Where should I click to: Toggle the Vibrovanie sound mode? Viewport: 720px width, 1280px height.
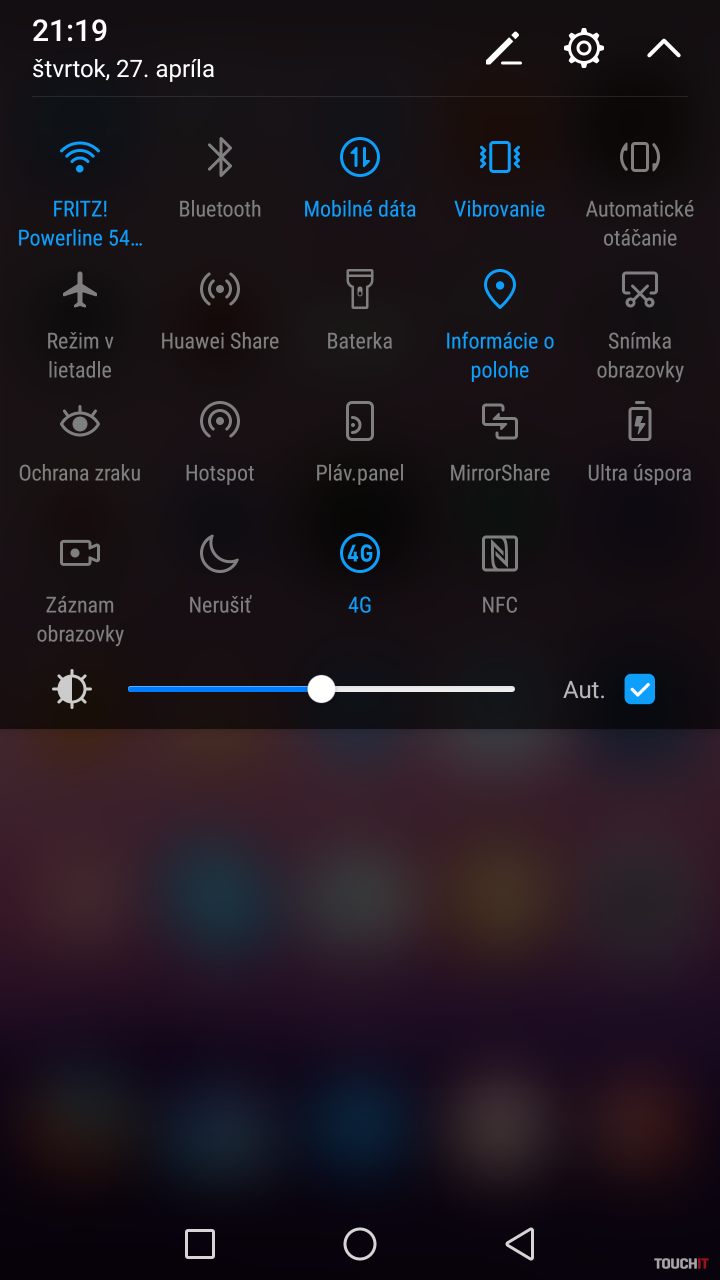pyautogui.click(x=500, y=157)
